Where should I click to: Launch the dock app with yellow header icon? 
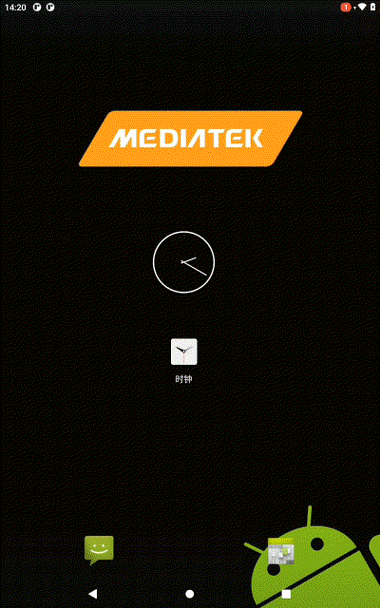point(281,551)
